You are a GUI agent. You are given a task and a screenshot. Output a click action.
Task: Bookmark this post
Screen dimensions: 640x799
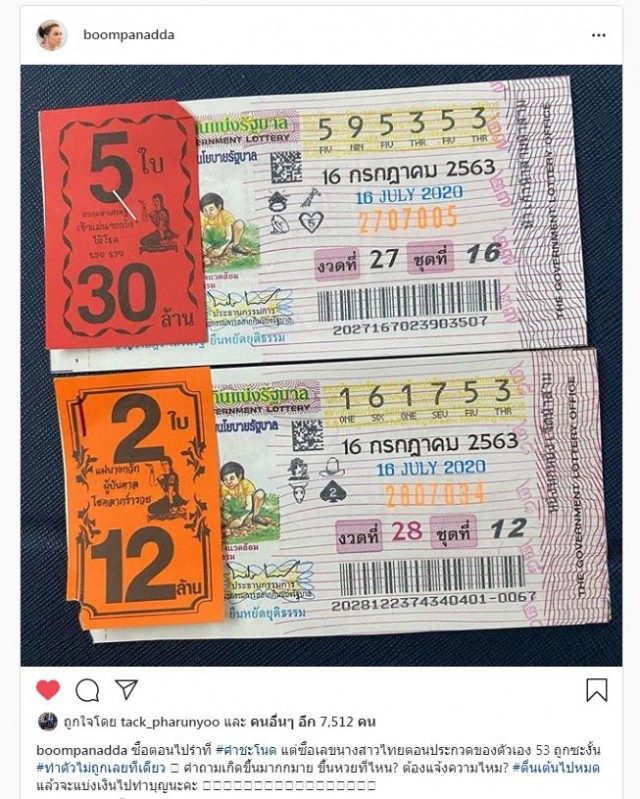click(596, 690)
